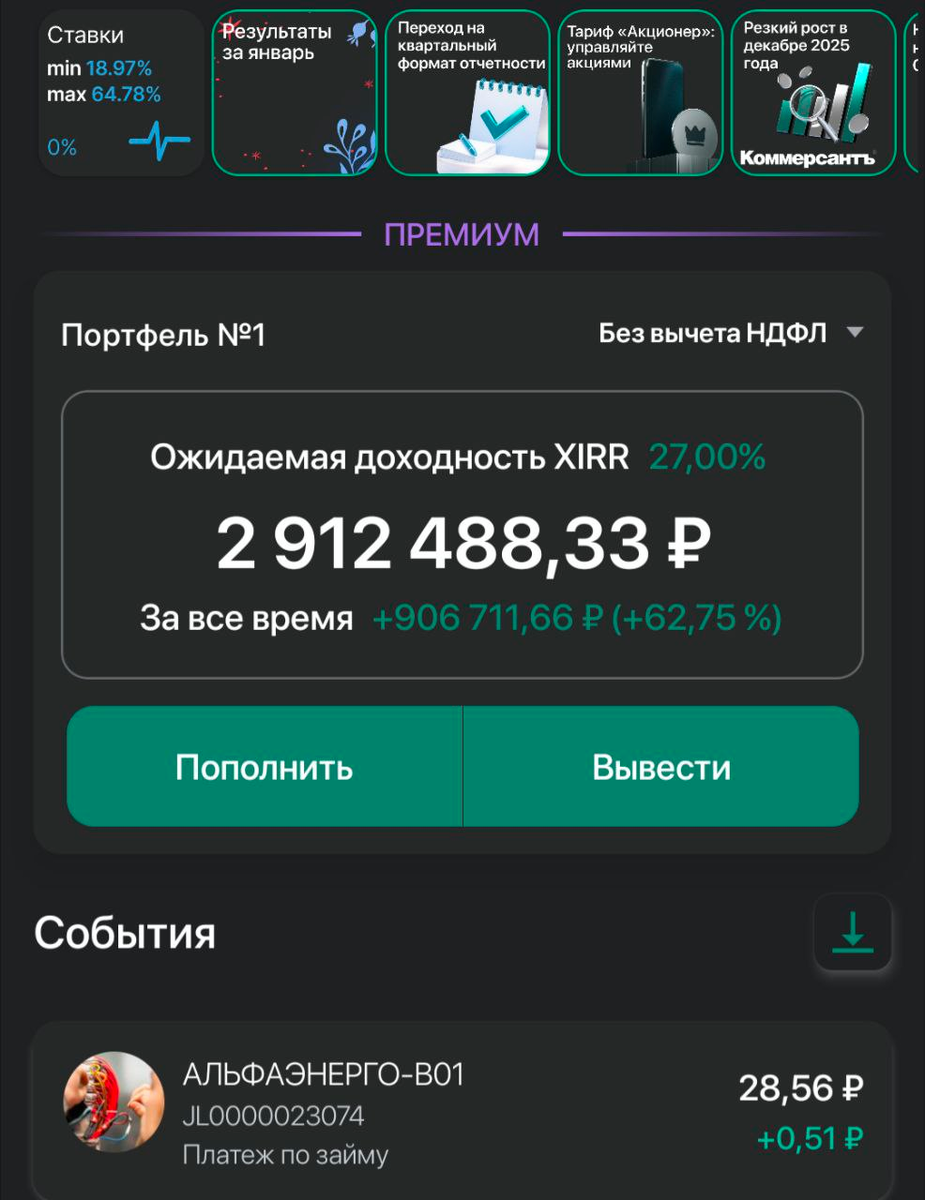
Task: Open the АЛЬФАЭНЕРГО-В01 loan payment event row
Action: (x=462, y=1112)
